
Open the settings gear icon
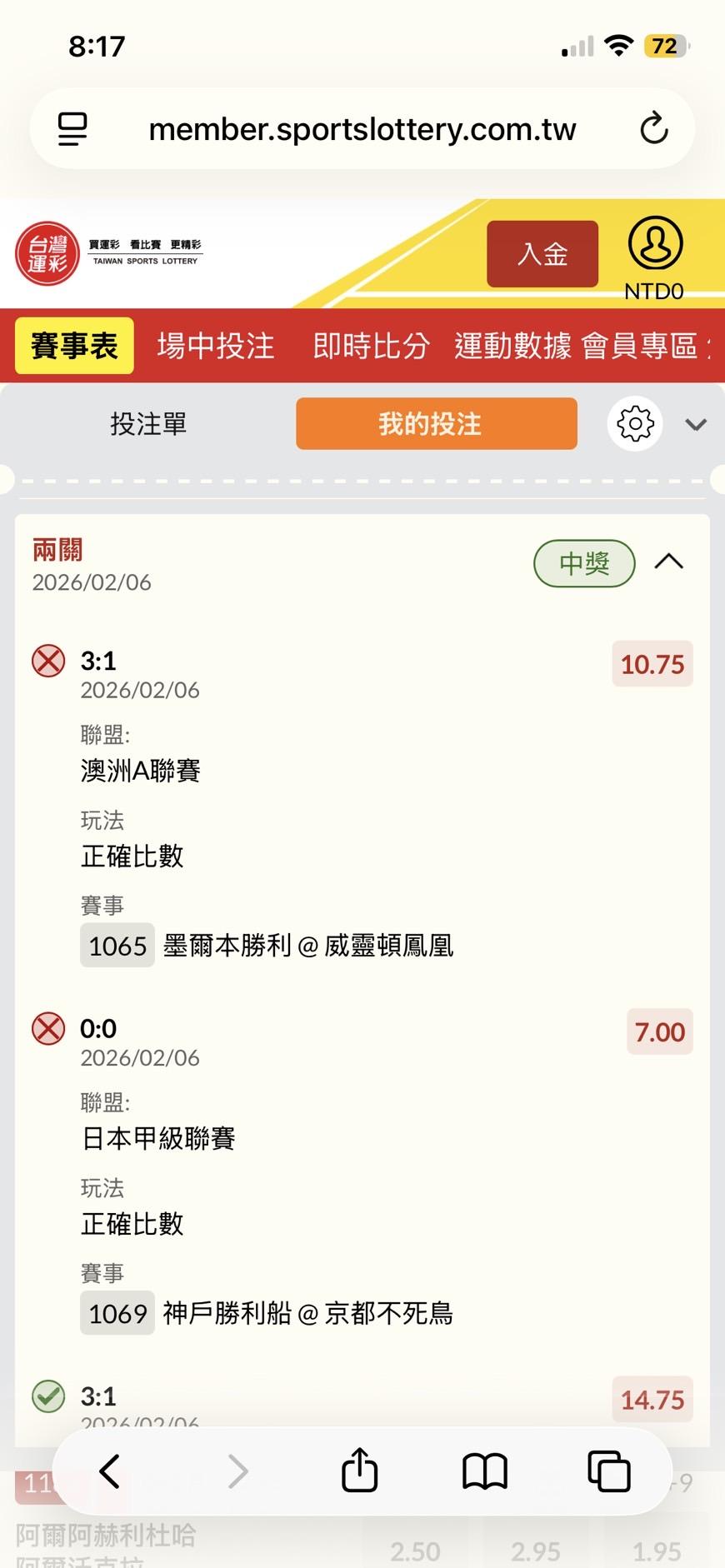tap(635, 424)
